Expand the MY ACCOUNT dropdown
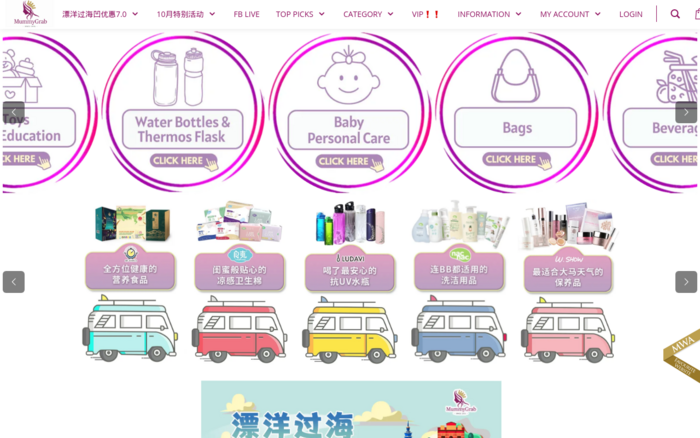The height and width of the screenshot is (438, 700). pyautogui.click(x=570, y=14)
